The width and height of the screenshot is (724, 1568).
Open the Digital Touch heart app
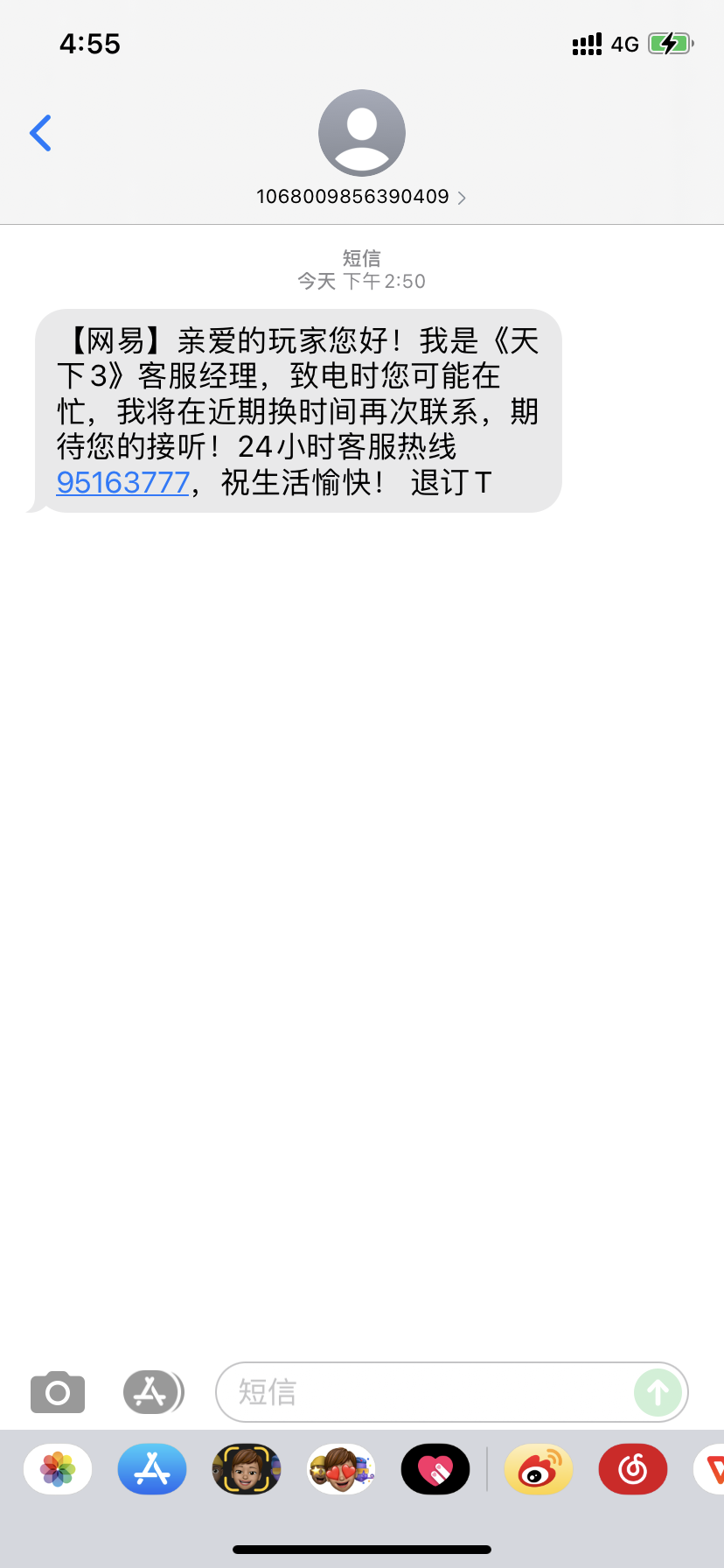click(435, 1469)
